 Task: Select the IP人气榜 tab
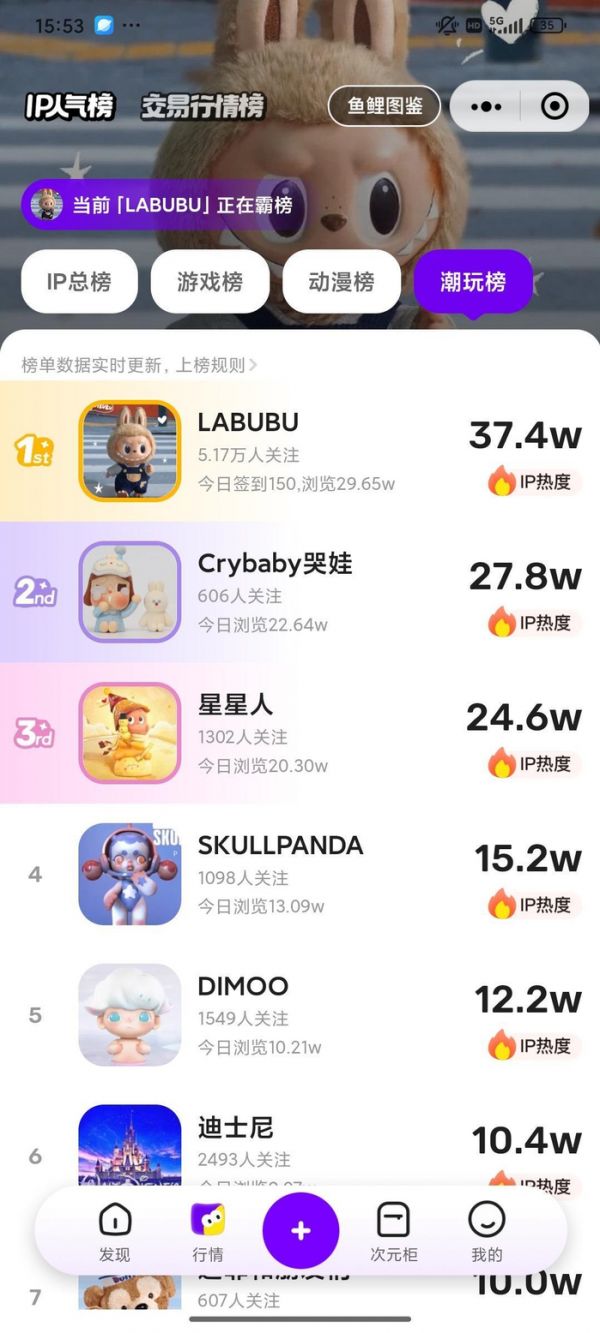[x=70, y=106]
